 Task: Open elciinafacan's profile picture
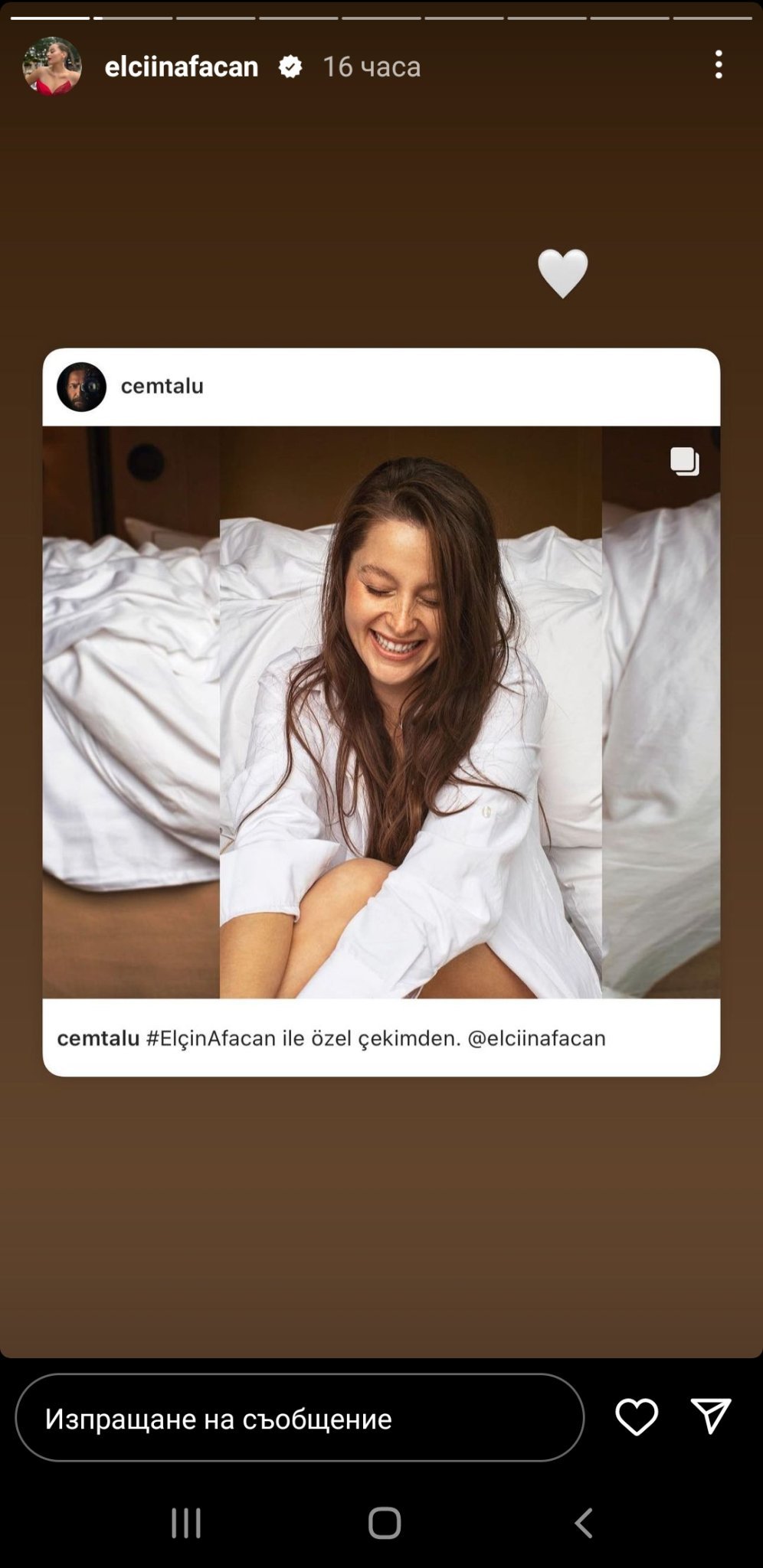pos(52,66)
